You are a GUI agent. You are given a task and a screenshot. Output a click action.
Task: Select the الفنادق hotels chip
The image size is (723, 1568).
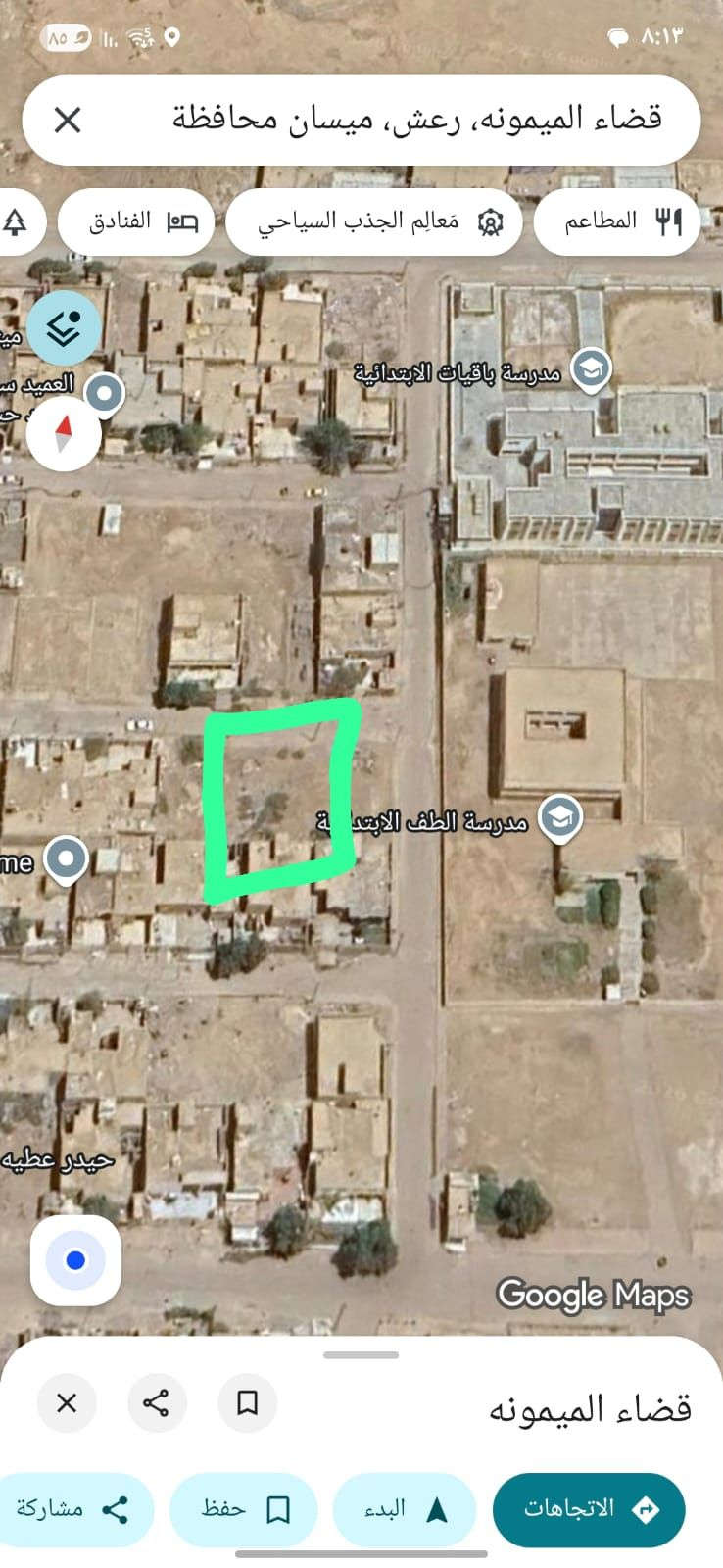point(142,221)
